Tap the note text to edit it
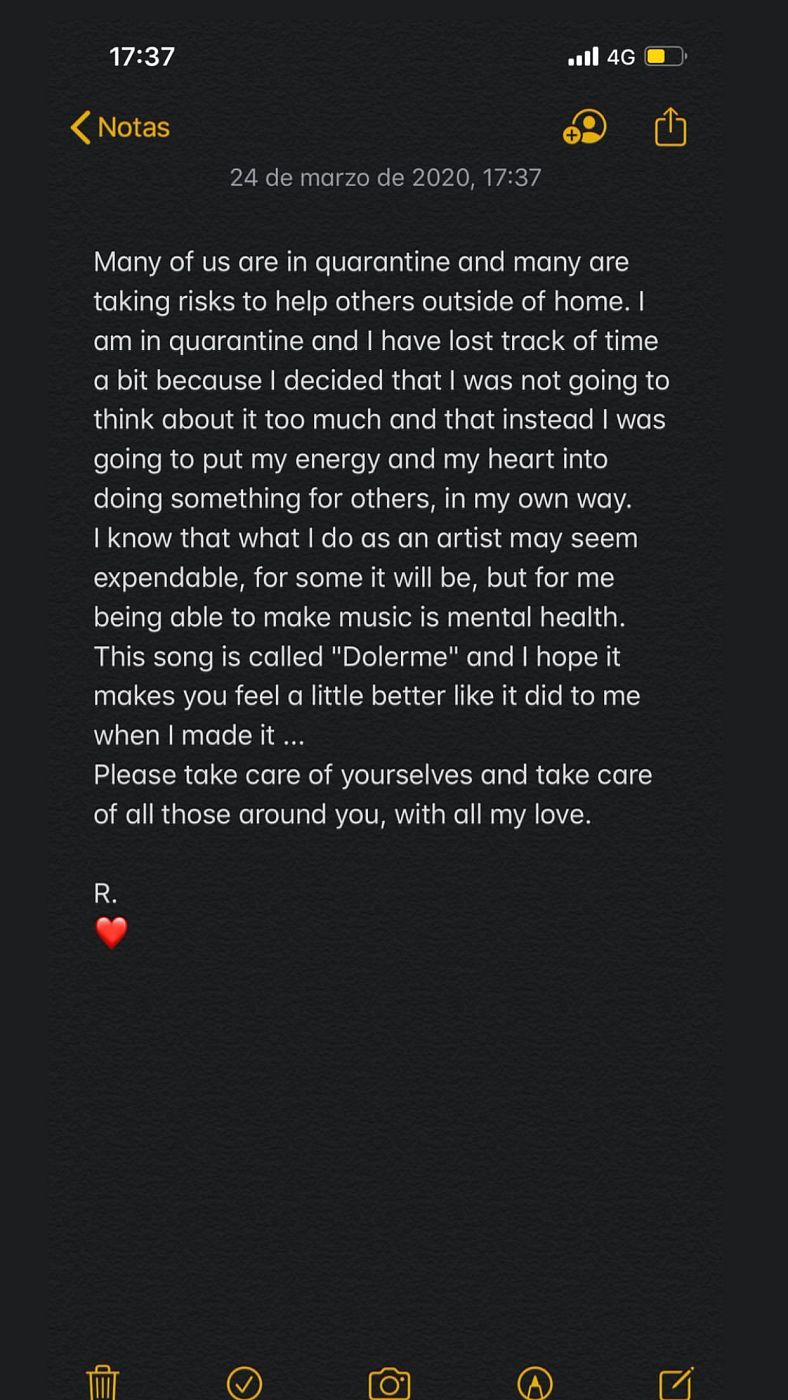The width and height of the screenshot is (788, 1400). pos(381,538)
